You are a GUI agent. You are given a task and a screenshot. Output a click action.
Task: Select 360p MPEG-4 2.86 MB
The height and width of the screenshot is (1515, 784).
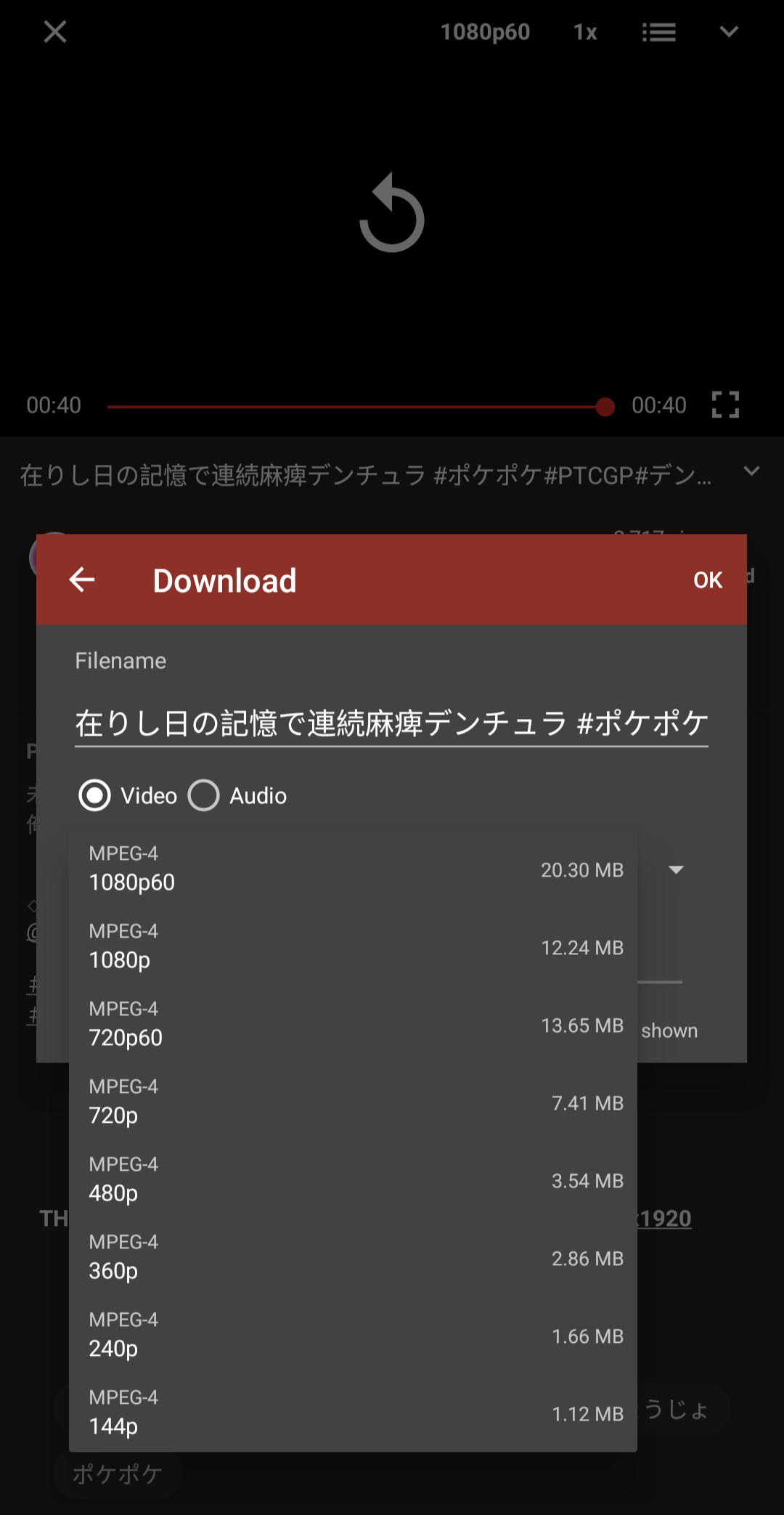click(353, 1257)
